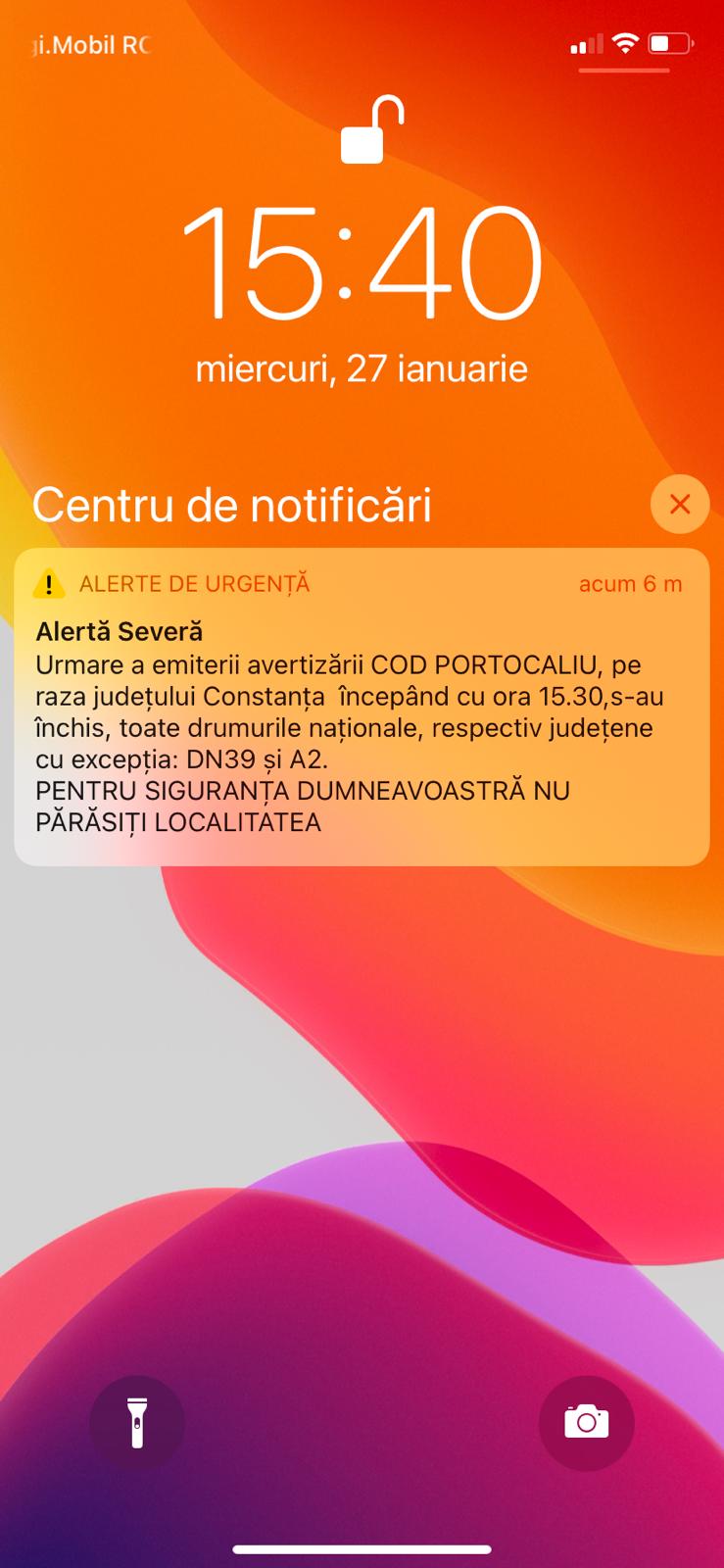The height and width of the screenshot is (1568, 724).
Task: Open the camera from the lock screen
Action: pyautogui.click(x=587, y=1423)
